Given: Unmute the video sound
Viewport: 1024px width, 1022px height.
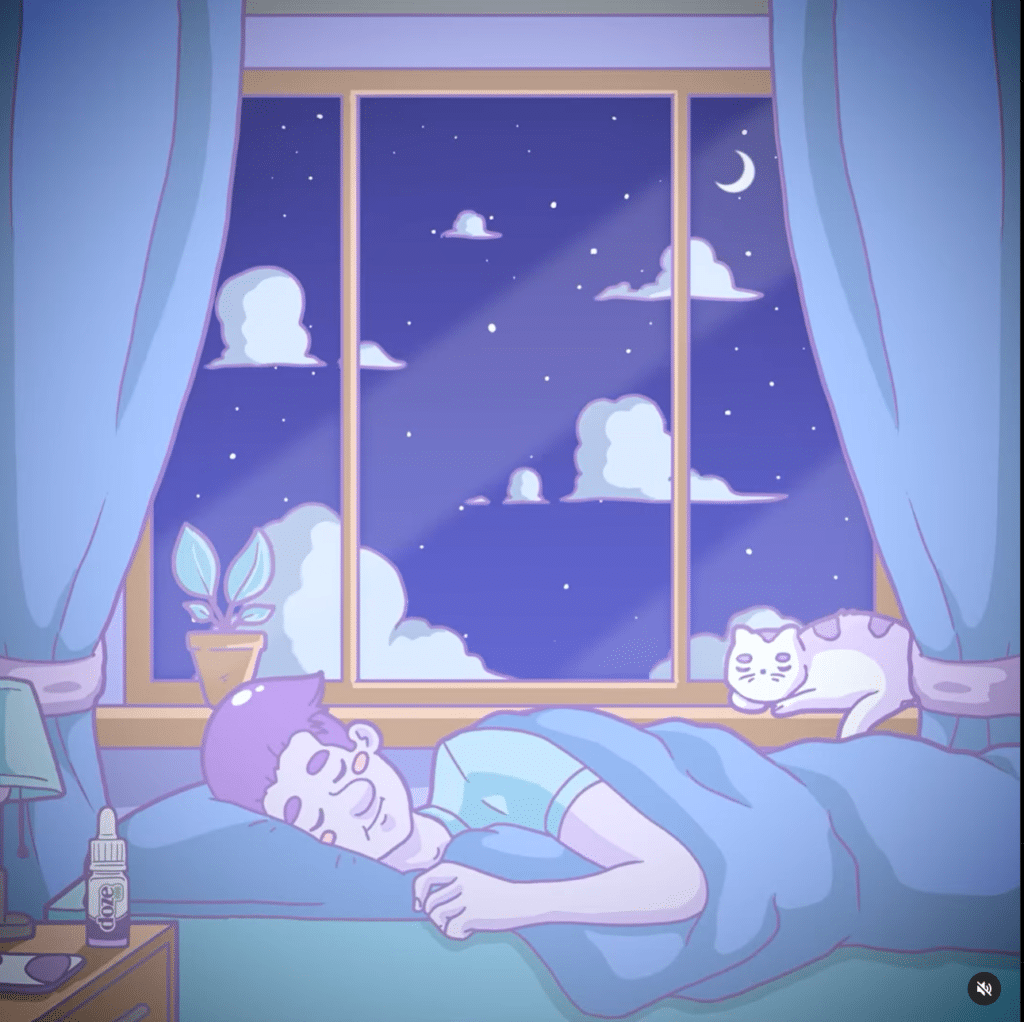Looking at the screenshot, I should [x=984, y=988].
